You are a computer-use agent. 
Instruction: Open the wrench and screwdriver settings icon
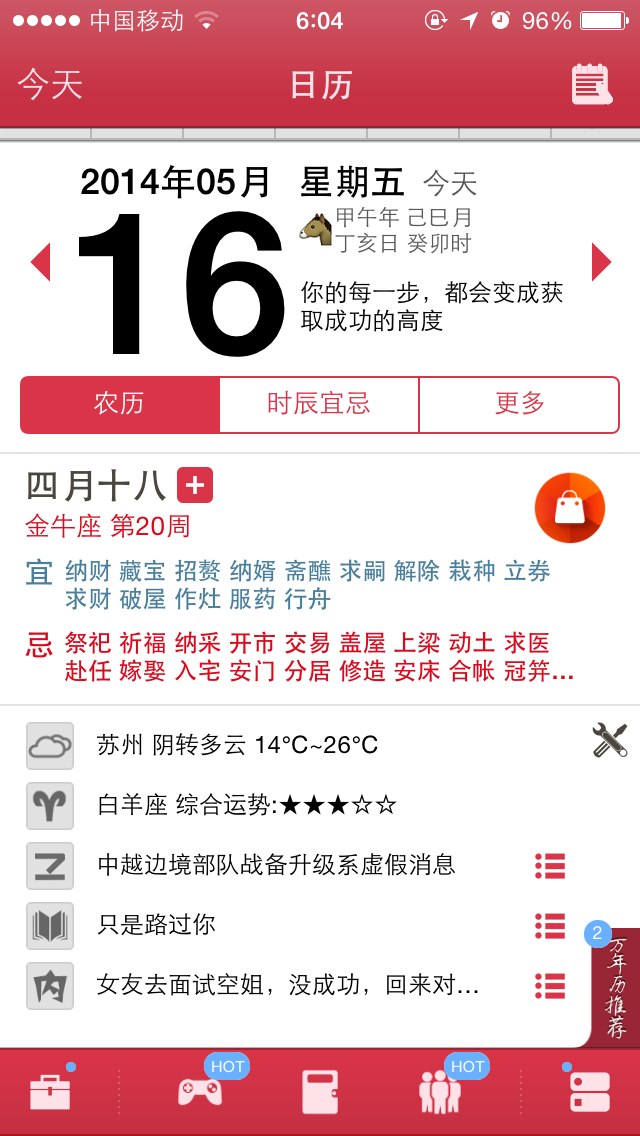coord(609,741)
